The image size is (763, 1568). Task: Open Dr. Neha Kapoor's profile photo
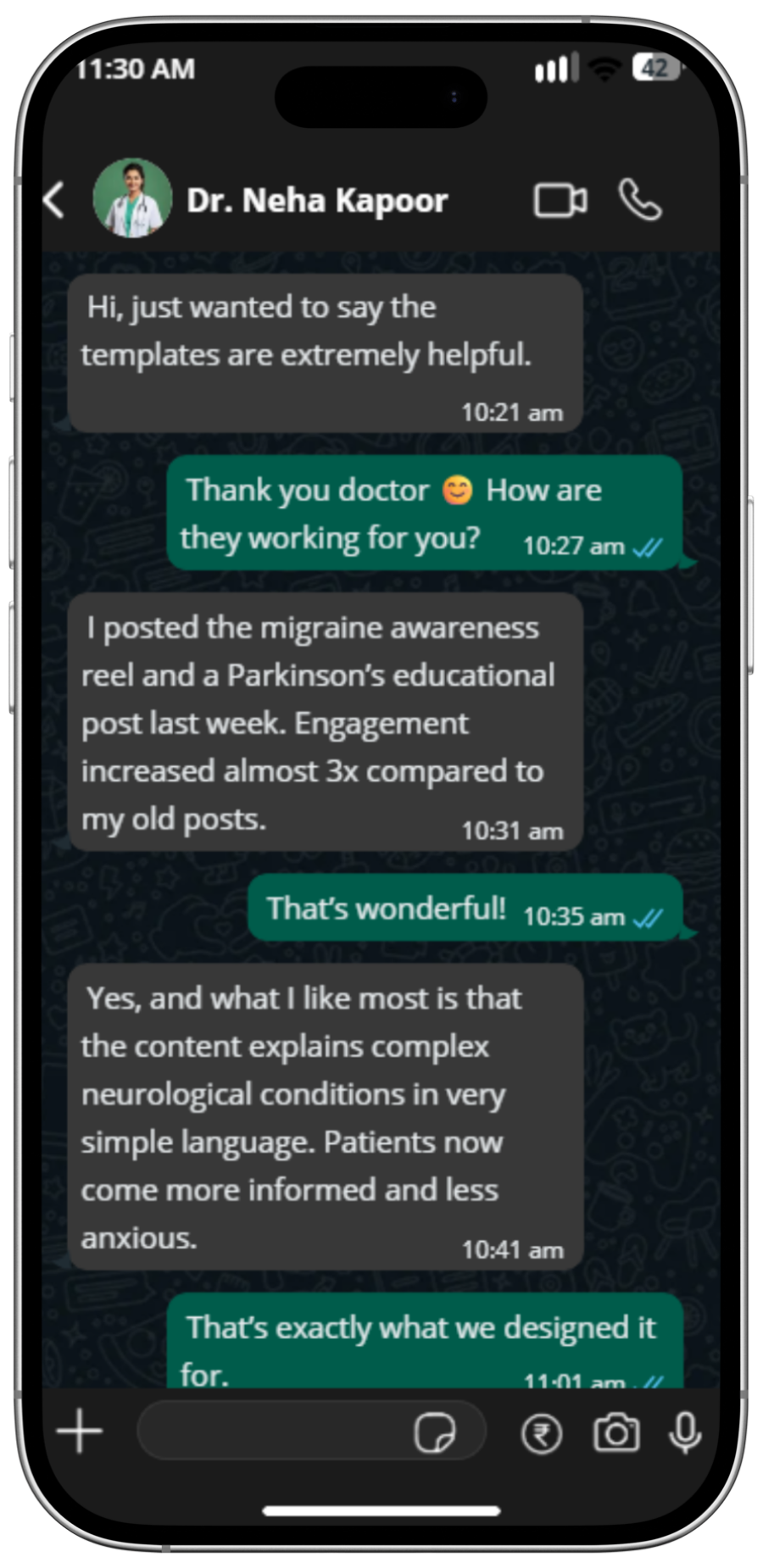tap(131, 199)
